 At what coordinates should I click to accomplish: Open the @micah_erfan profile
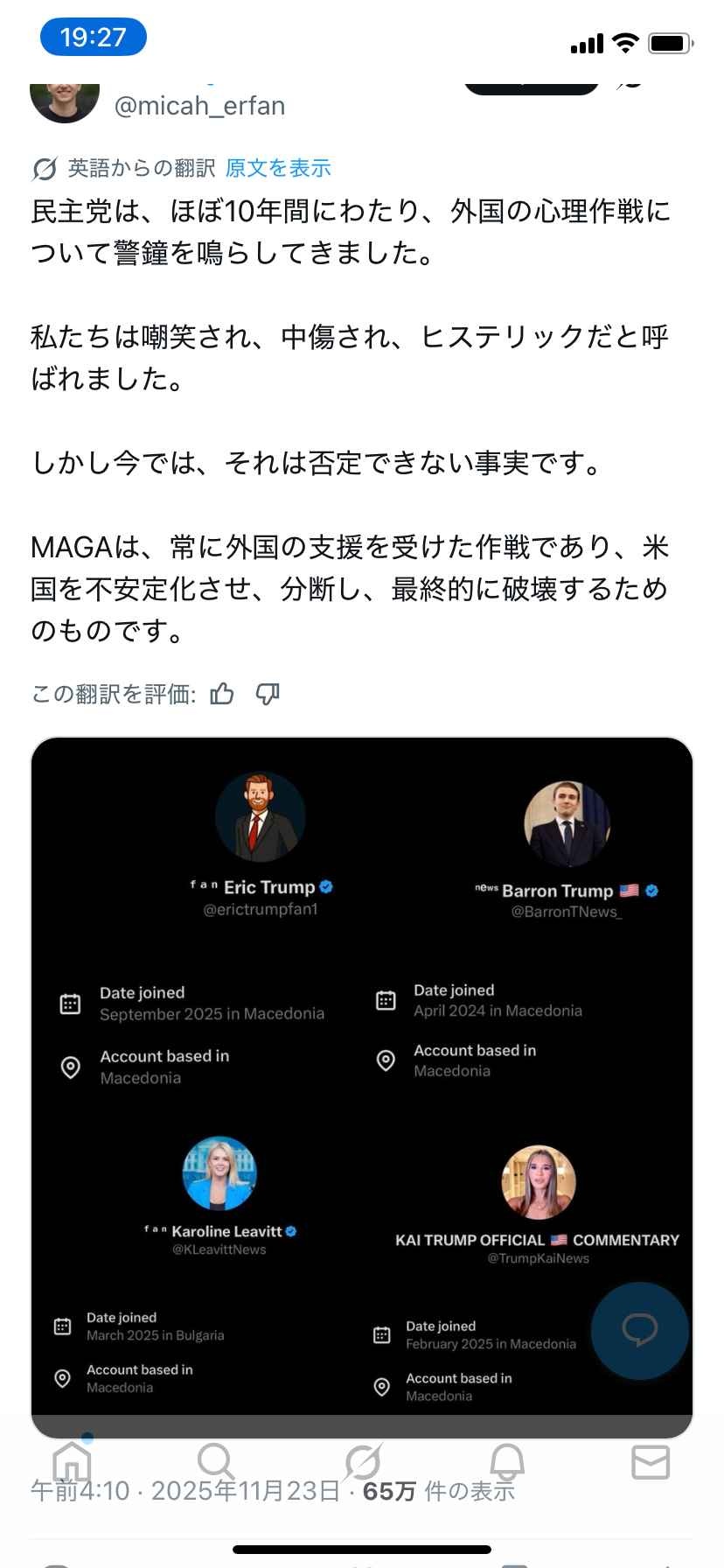(x=199, y=106)
